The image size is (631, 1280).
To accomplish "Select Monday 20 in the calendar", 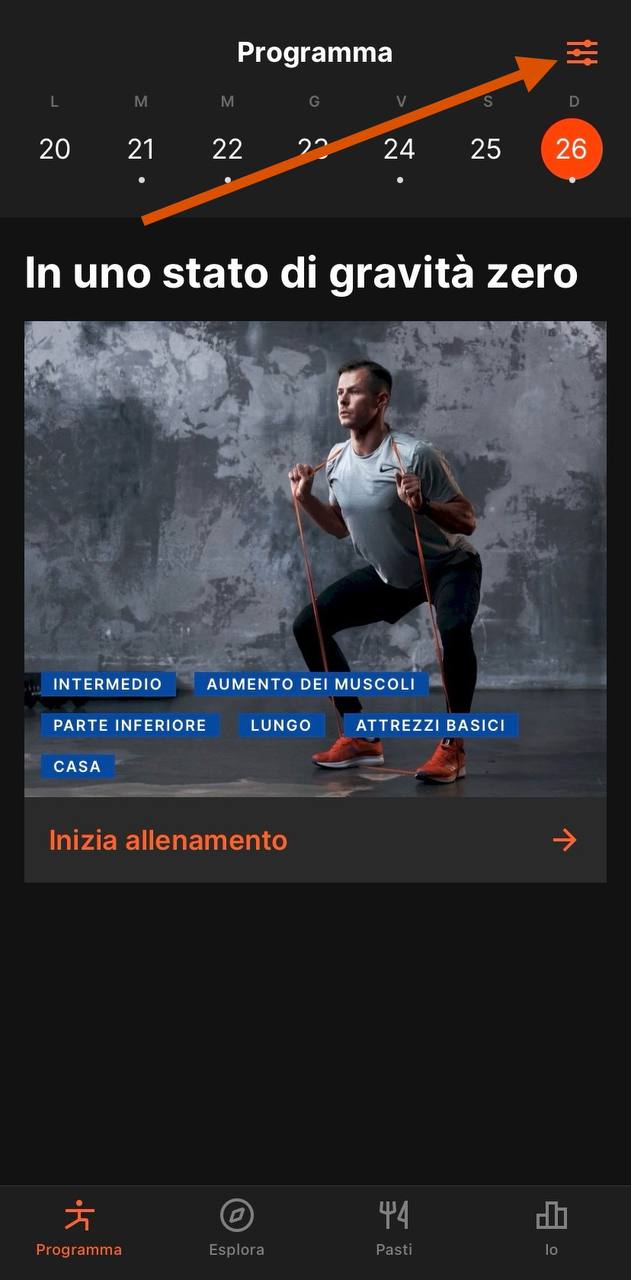I will [55, 149].
